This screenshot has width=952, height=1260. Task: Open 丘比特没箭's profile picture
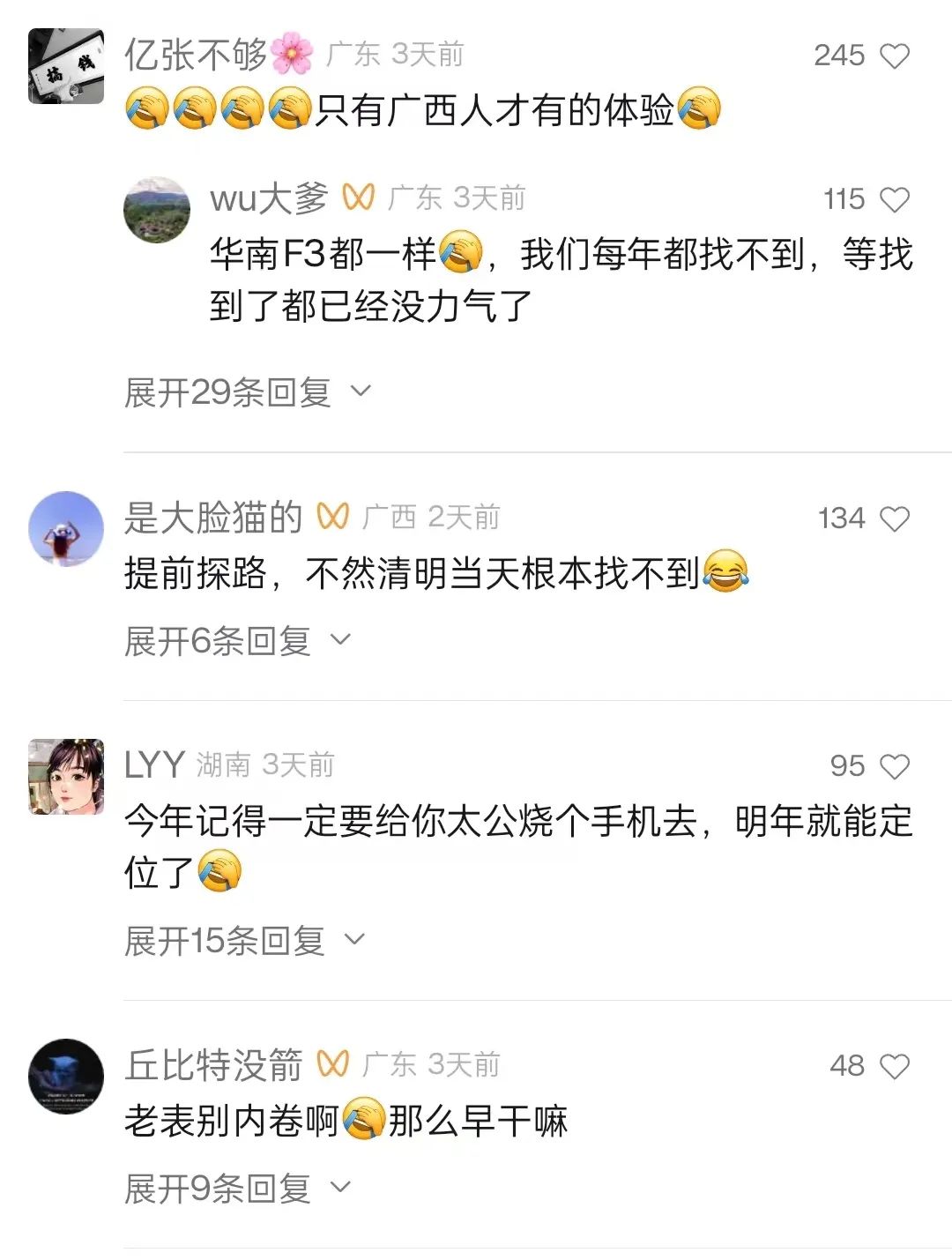(x=66, y=1077)
